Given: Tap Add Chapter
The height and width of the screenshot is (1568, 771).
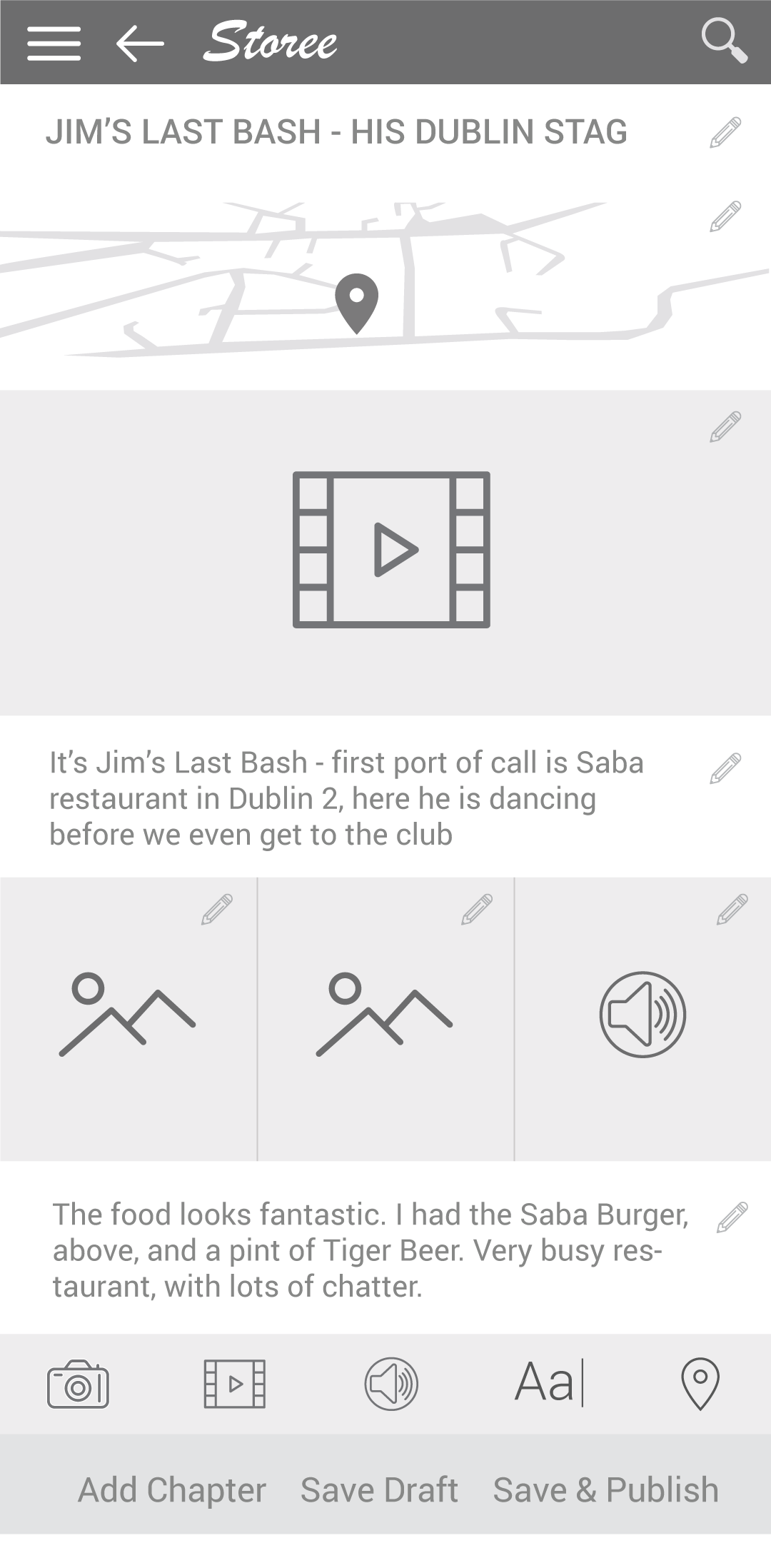Looking at the screenshot, I should 172,1490.
